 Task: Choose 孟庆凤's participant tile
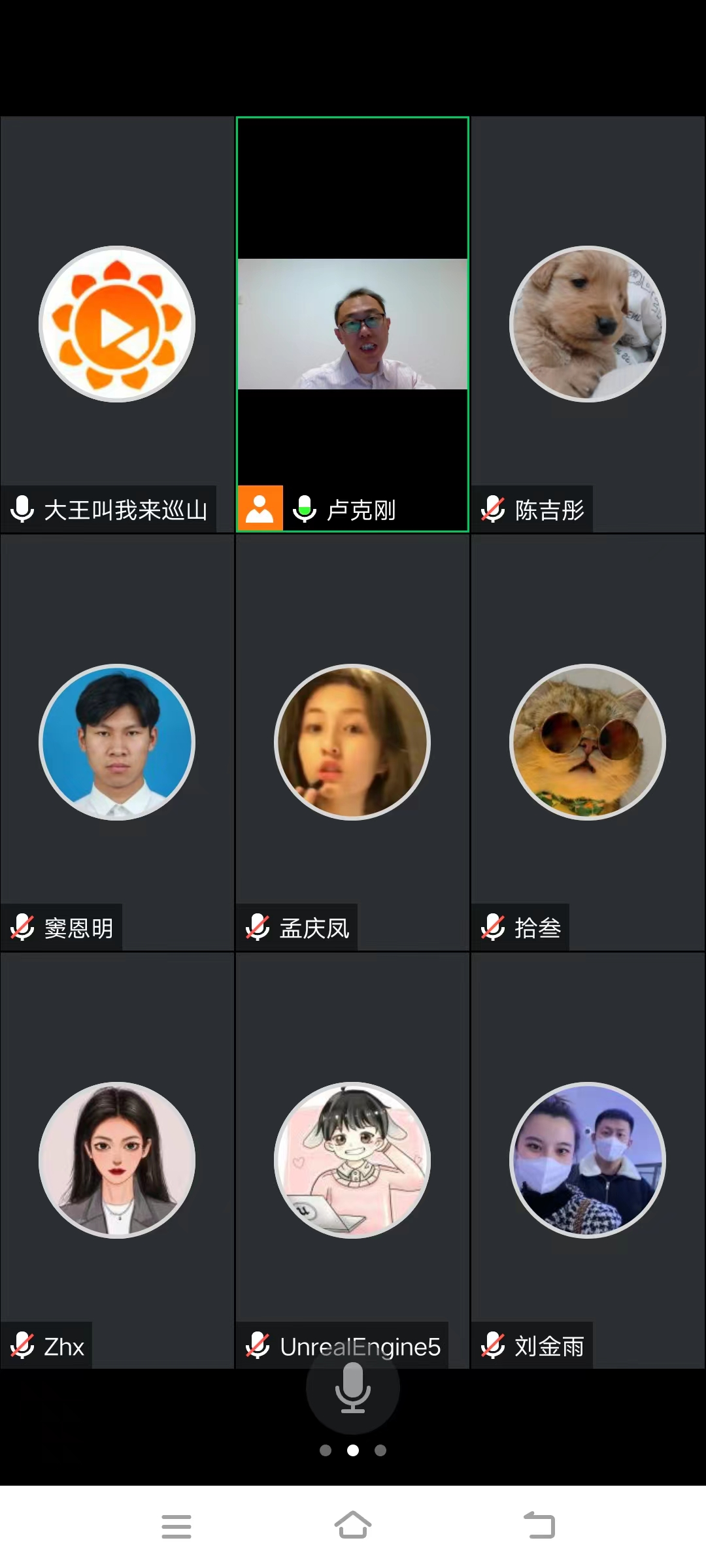(x=352, y=742)
